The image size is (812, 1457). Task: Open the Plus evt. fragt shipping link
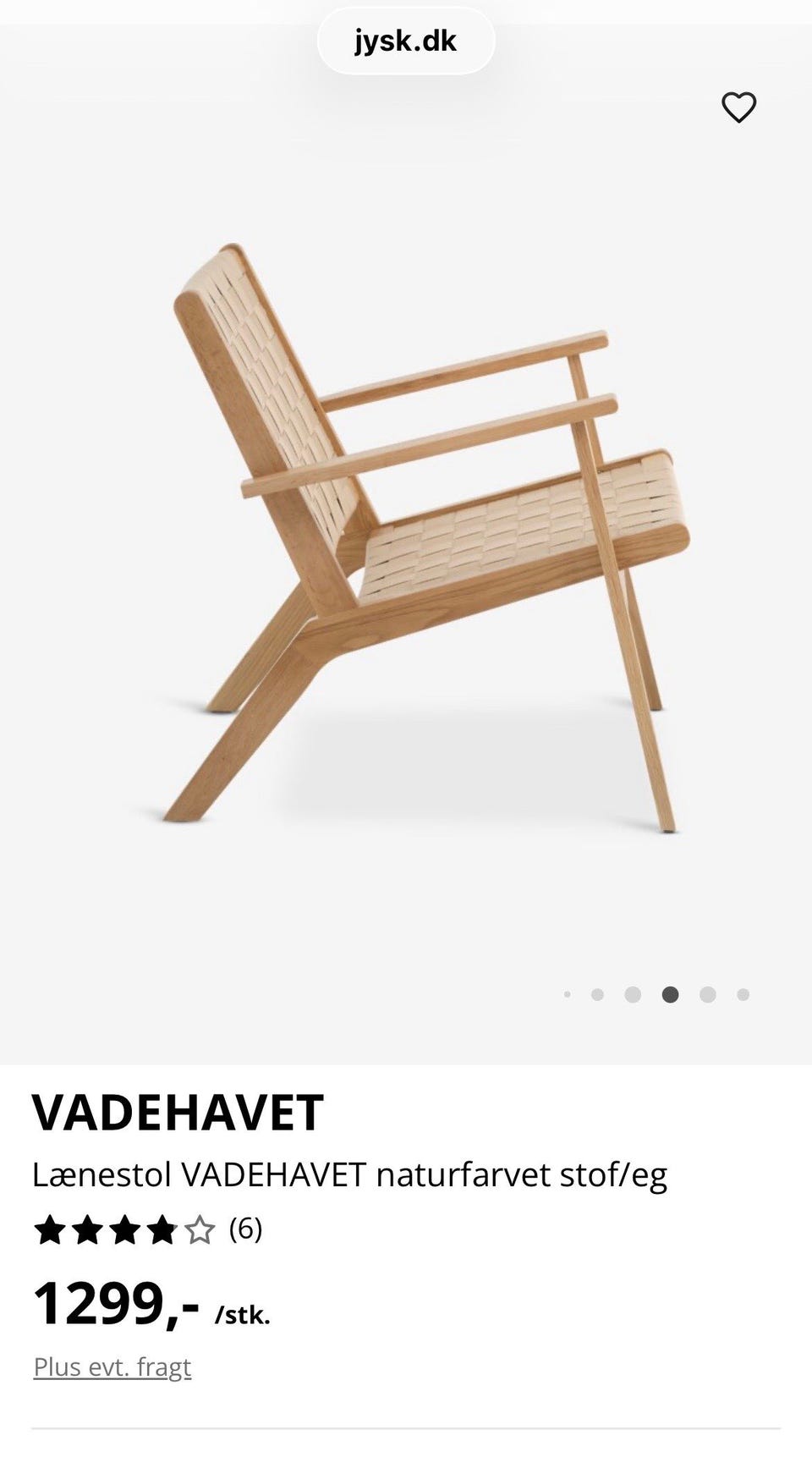[x=112, y=1366]
